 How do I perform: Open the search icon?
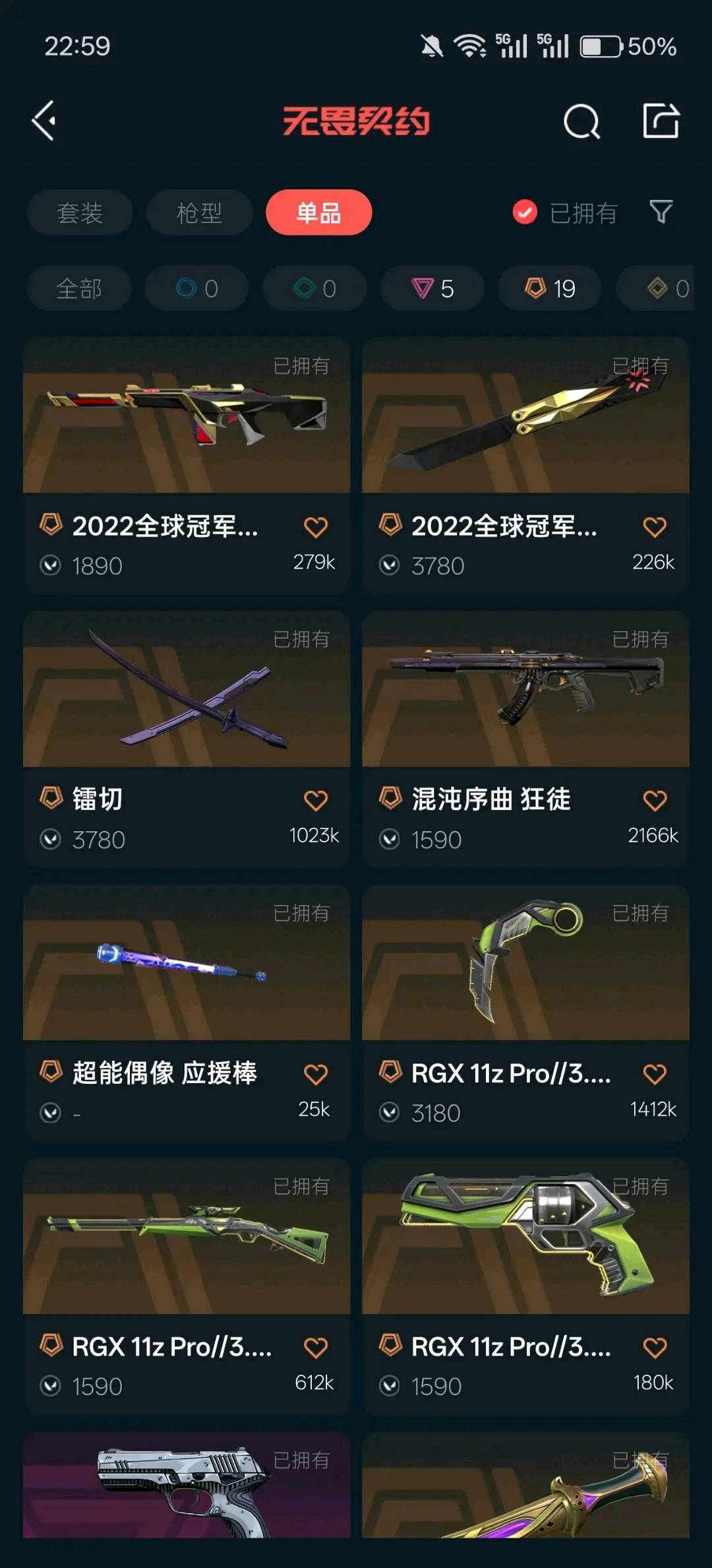581,121
